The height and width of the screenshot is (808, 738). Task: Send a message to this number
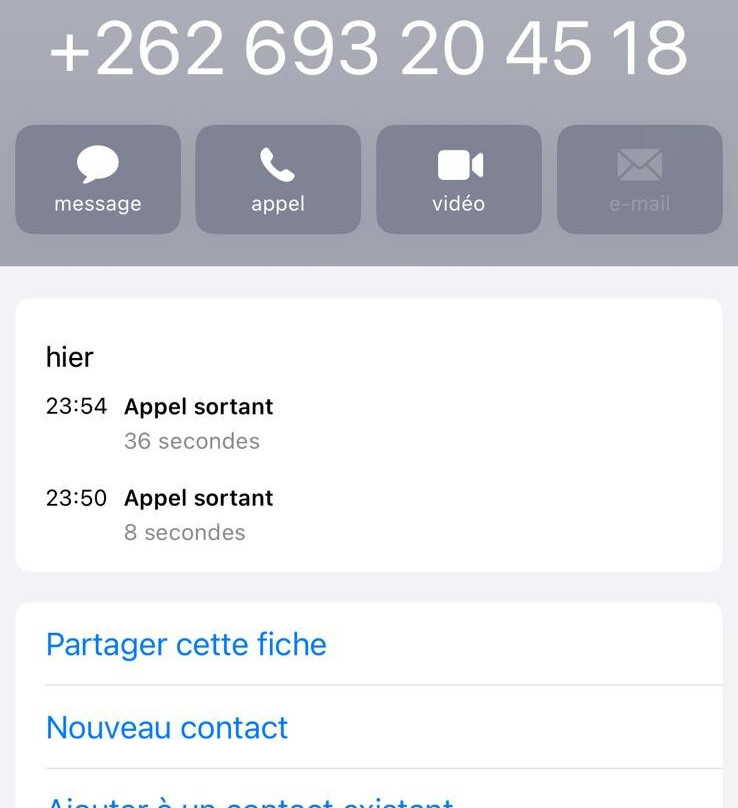point(98,180)
